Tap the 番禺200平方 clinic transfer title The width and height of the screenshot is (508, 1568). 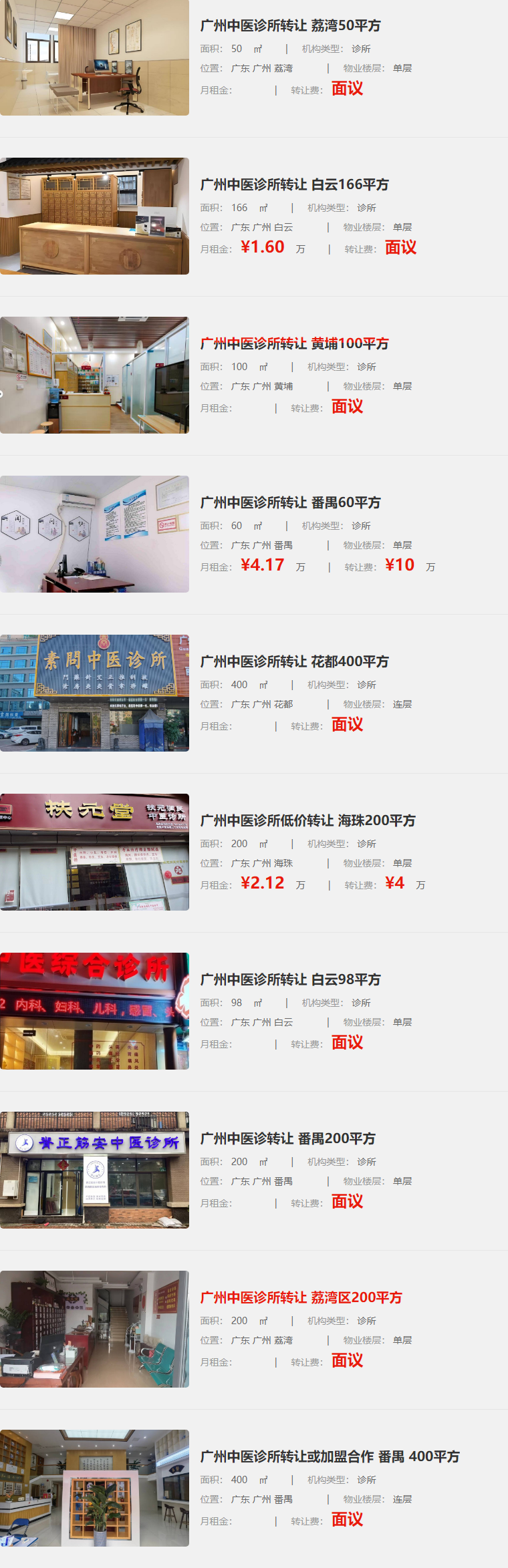pos(287,1138)
